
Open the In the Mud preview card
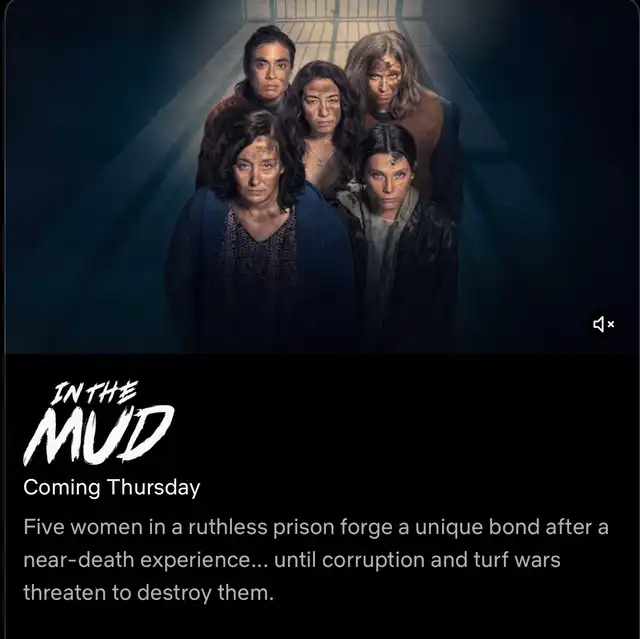(x=320, y=180)
